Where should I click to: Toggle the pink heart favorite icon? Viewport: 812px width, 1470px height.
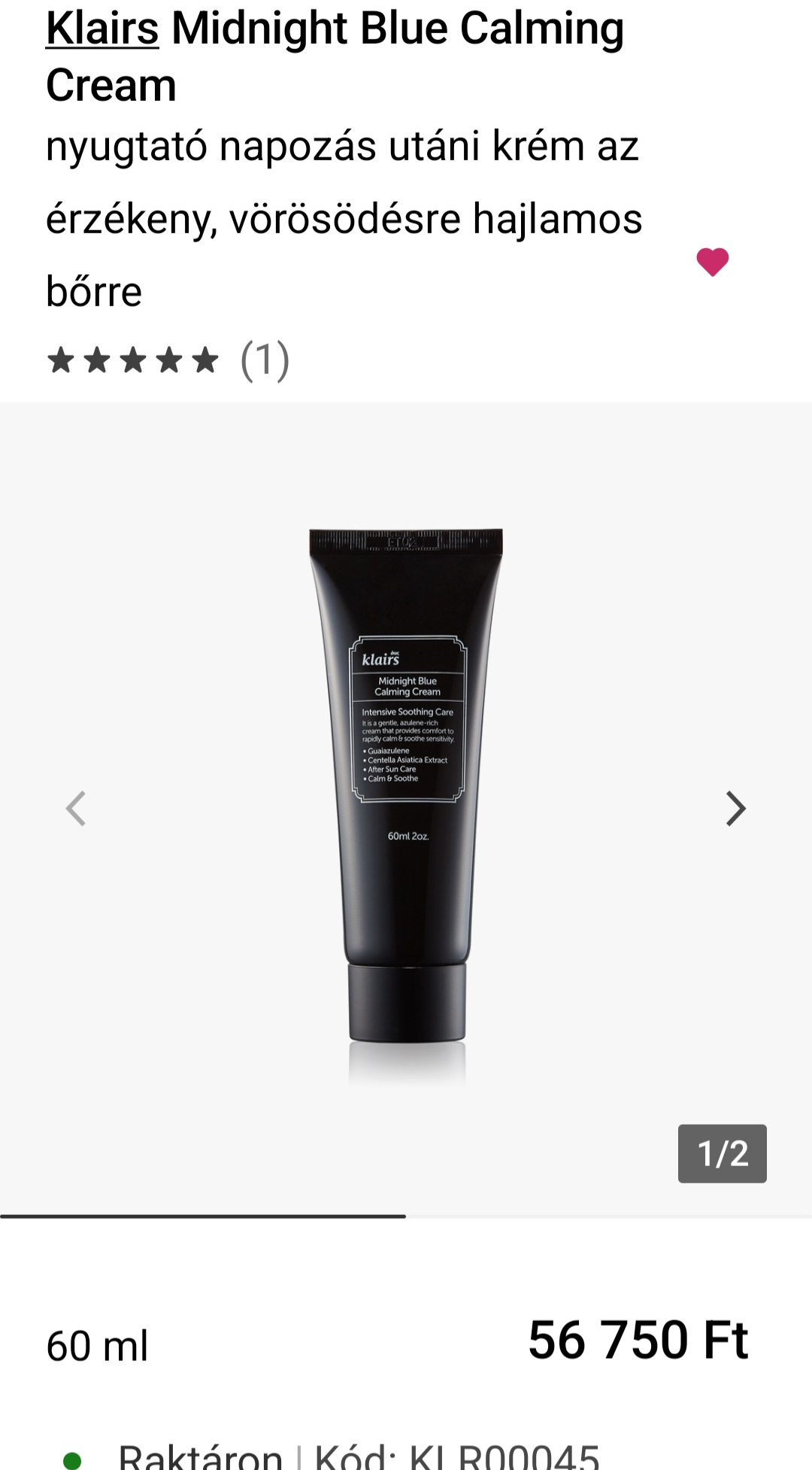pyautogui.click(x=712, y=262)
